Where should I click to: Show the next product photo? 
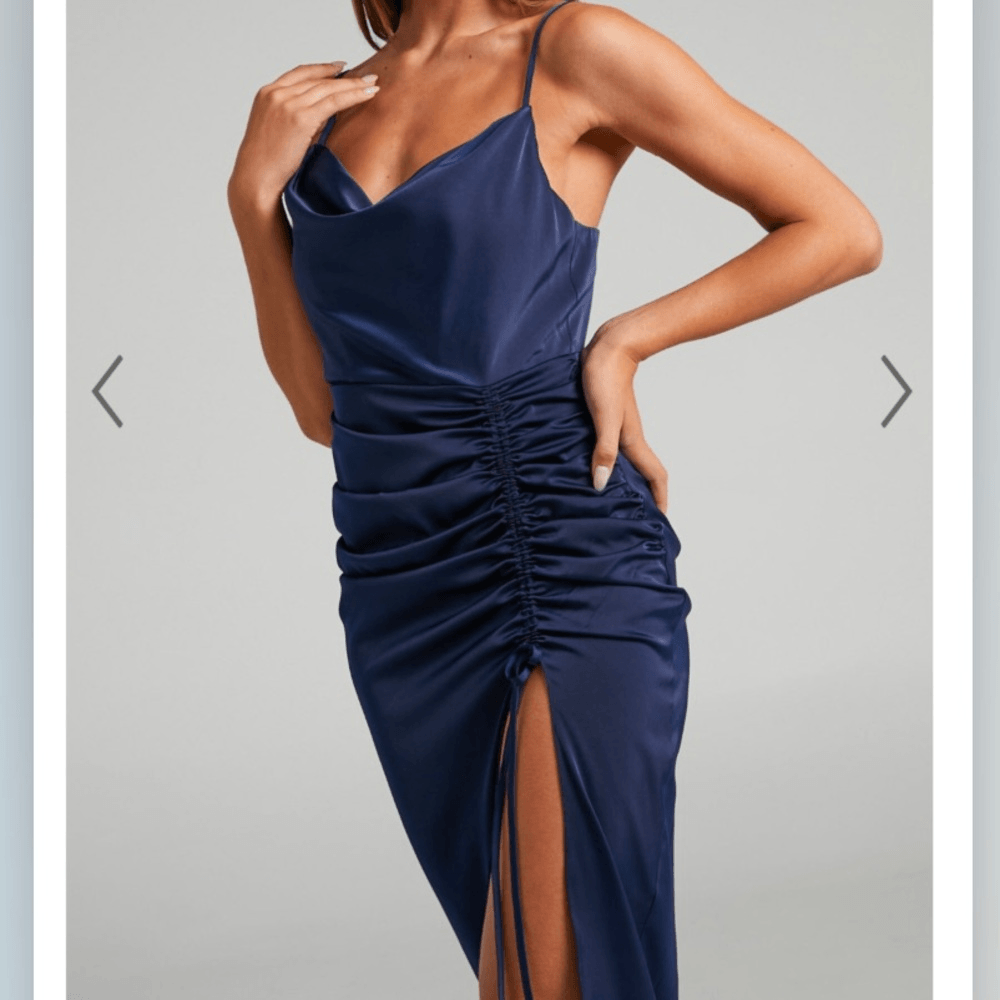tap(896, 391)
